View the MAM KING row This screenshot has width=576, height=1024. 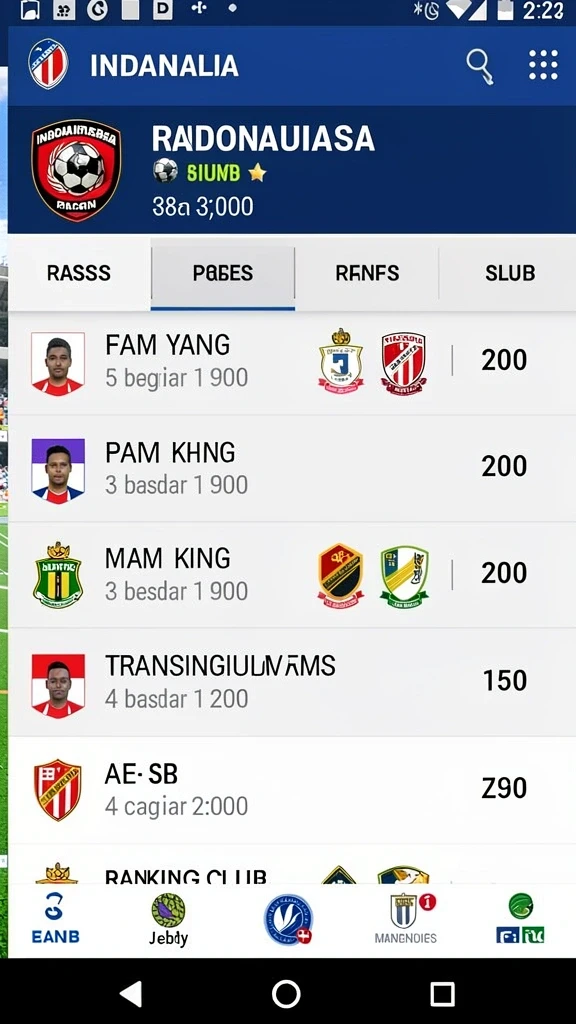coord(292,575)
